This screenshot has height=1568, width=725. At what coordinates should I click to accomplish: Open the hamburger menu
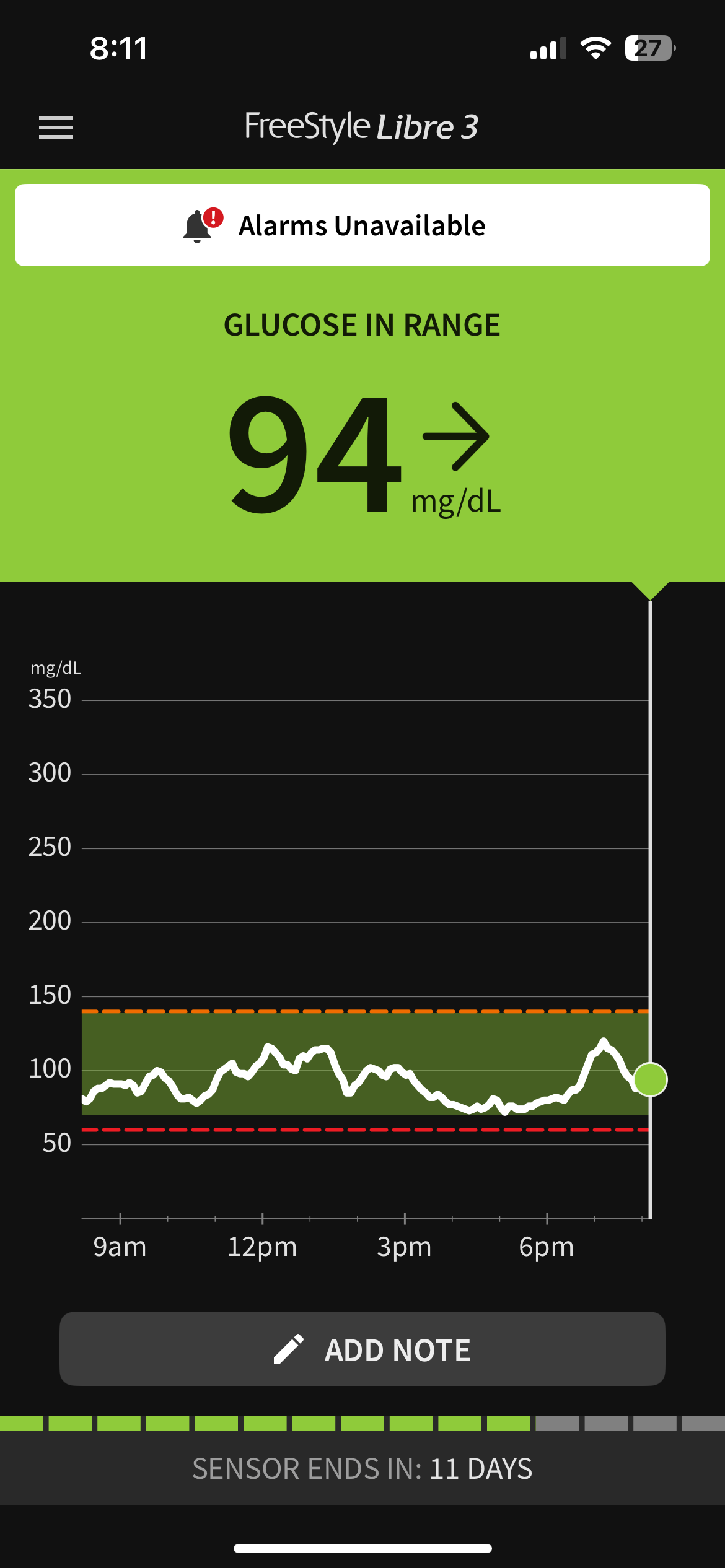tap(56, 128)
